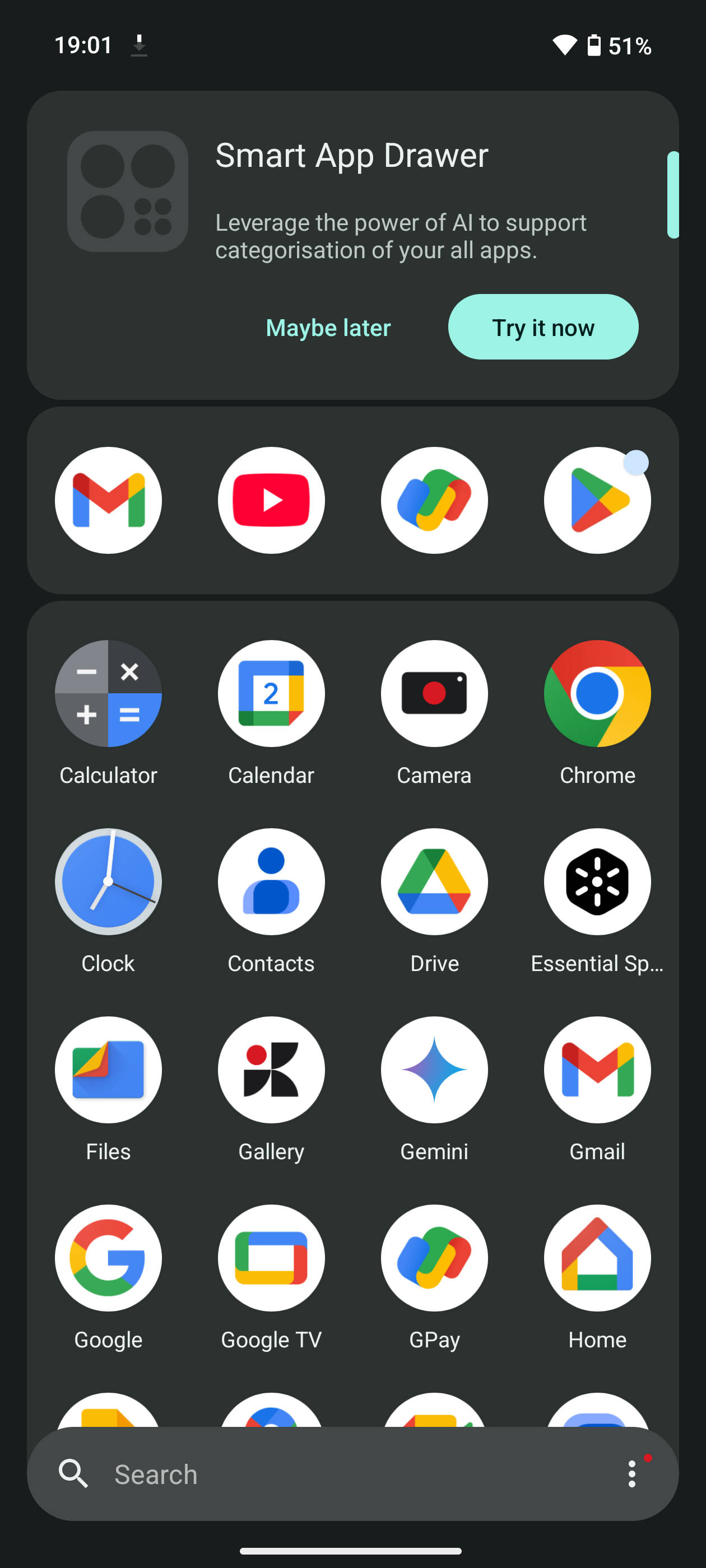Open the overflow menu beside the search bar
The image size is (706, 1568).
631,1474
